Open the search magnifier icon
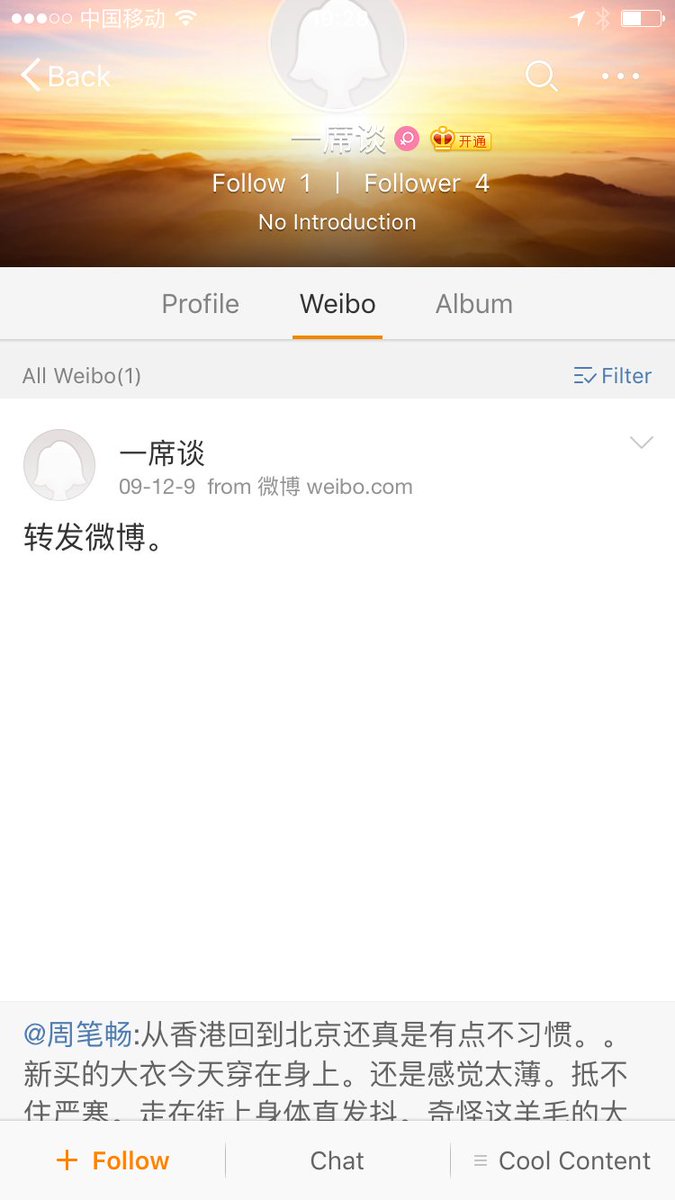This screenshot has width=675, height=1200. point(541,76)
